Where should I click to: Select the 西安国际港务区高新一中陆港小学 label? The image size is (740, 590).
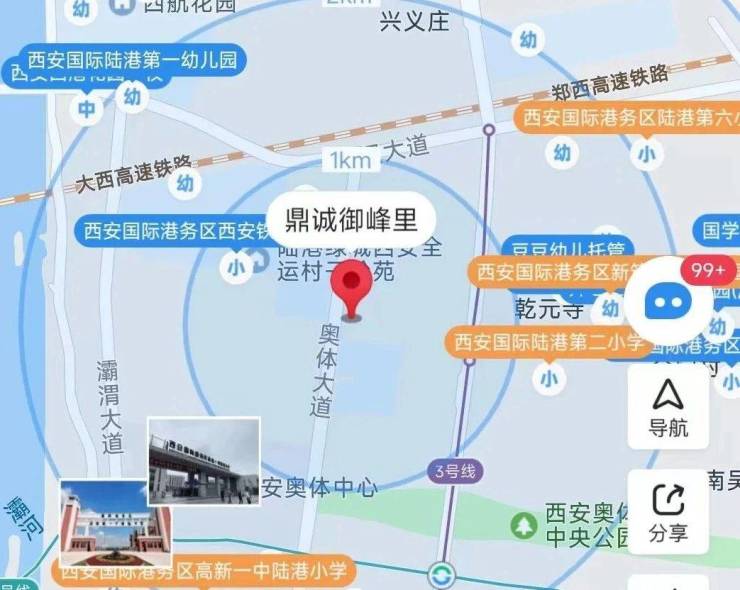click(203, 573)
